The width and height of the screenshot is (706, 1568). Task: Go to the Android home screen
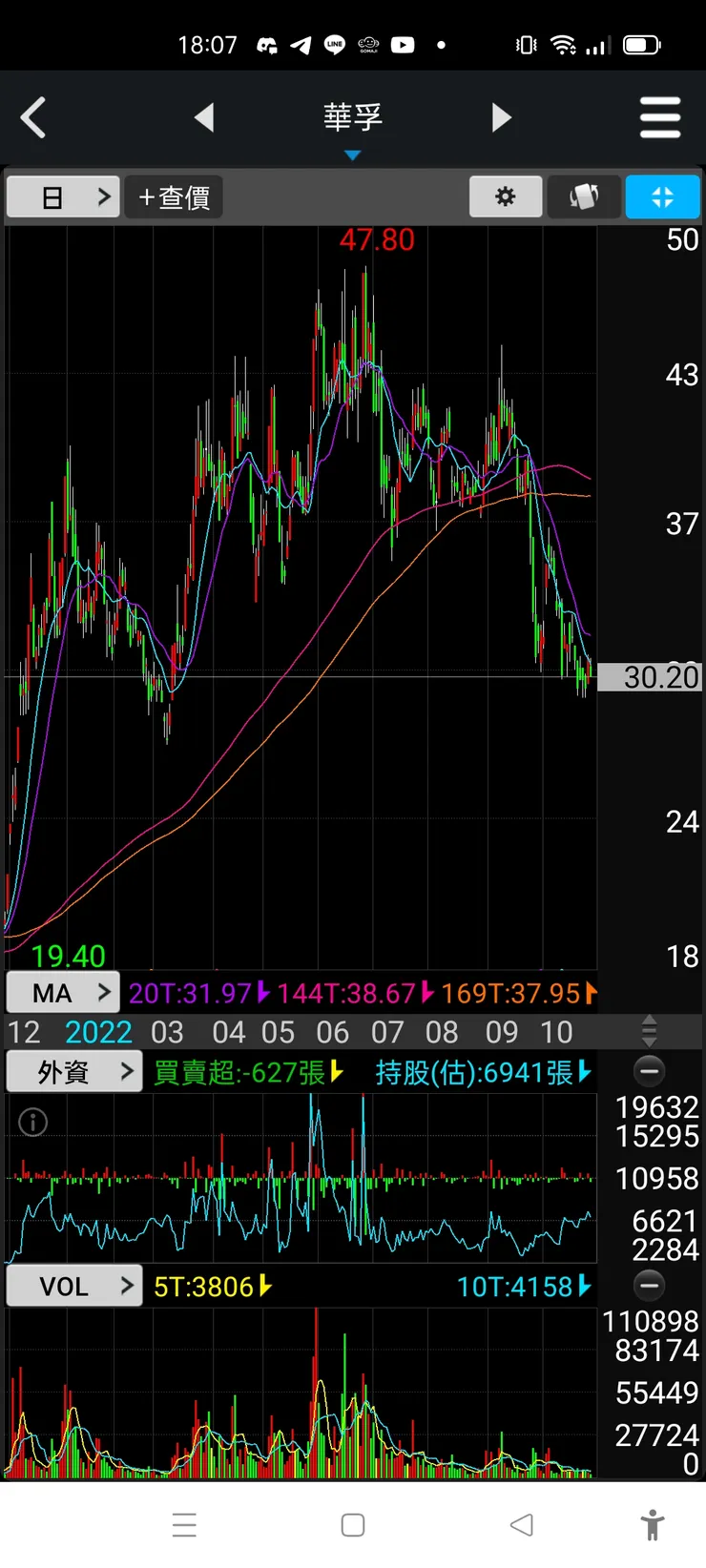tap(353, 1525)
